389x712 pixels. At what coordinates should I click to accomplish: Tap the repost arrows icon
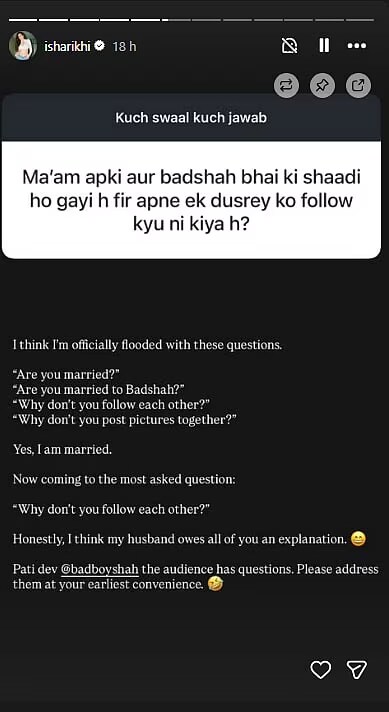(x=286, y=85)
